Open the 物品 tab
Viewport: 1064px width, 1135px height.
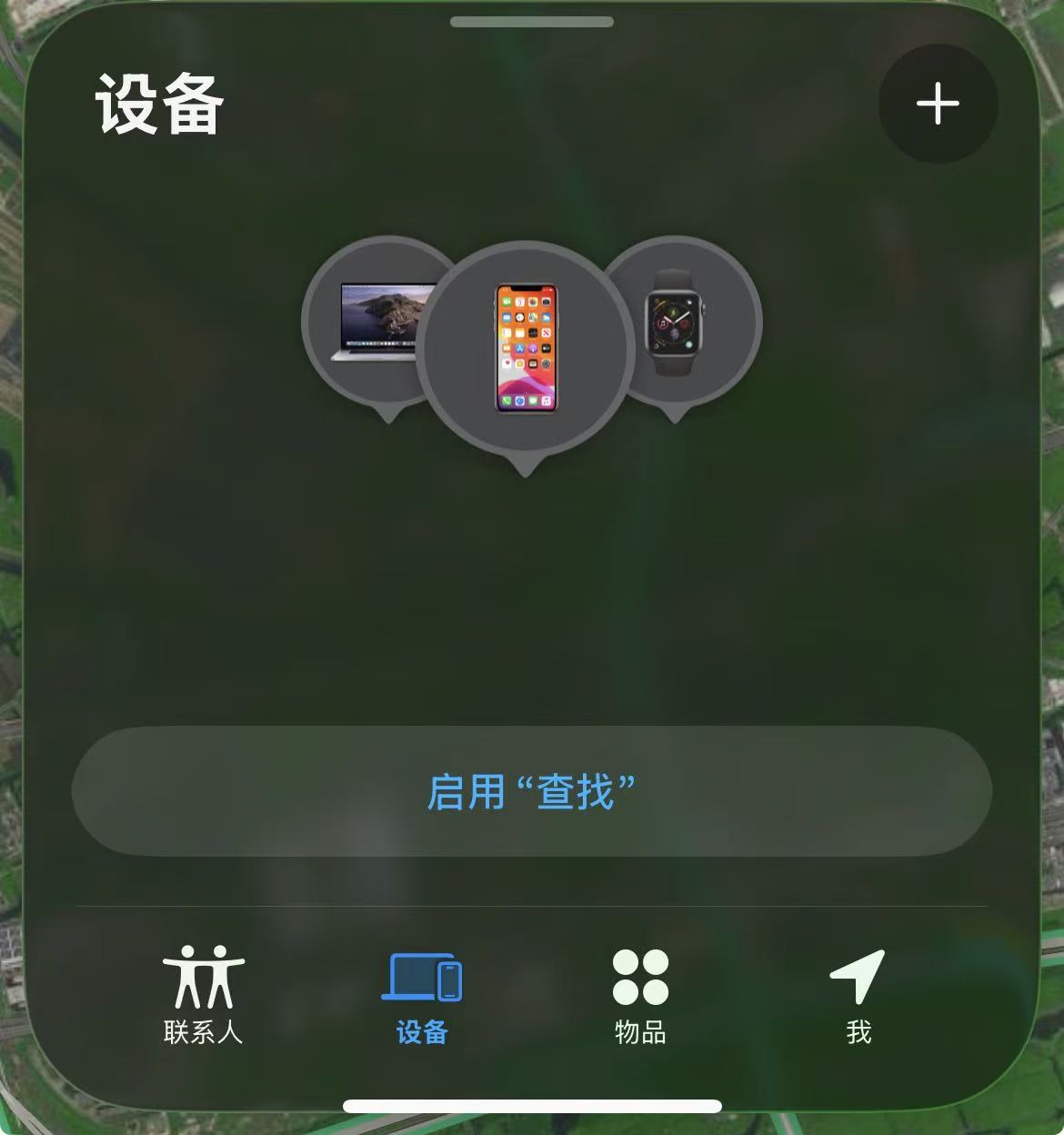pos(640,995)
